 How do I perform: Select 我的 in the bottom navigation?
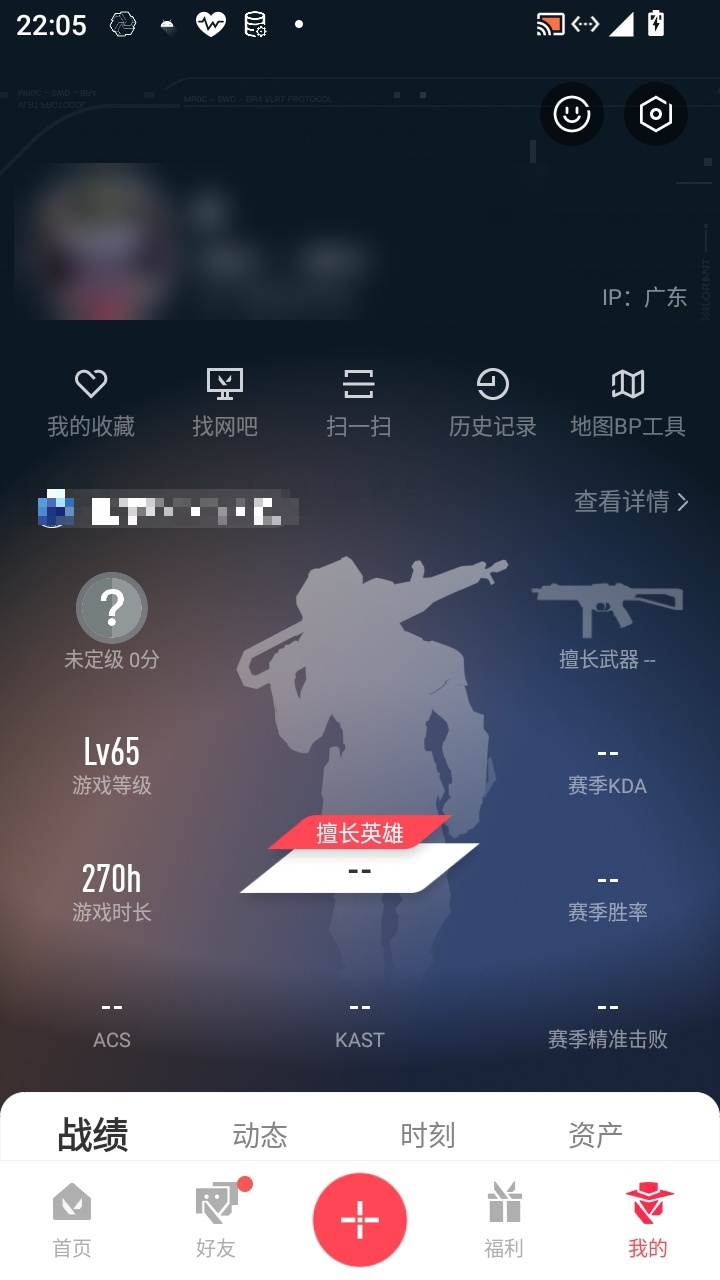(x=648, y=1220)
